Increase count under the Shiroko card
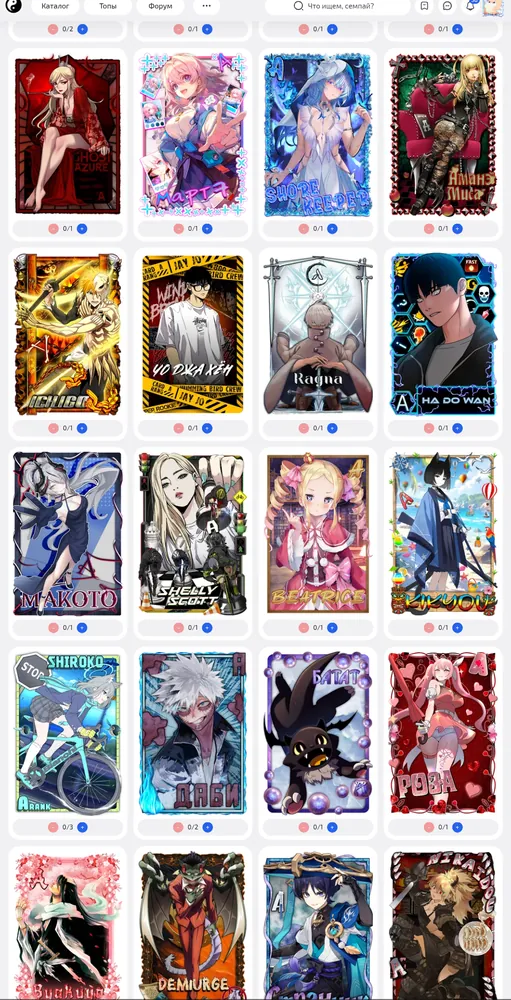511x1000 pixels. [82, 827]
